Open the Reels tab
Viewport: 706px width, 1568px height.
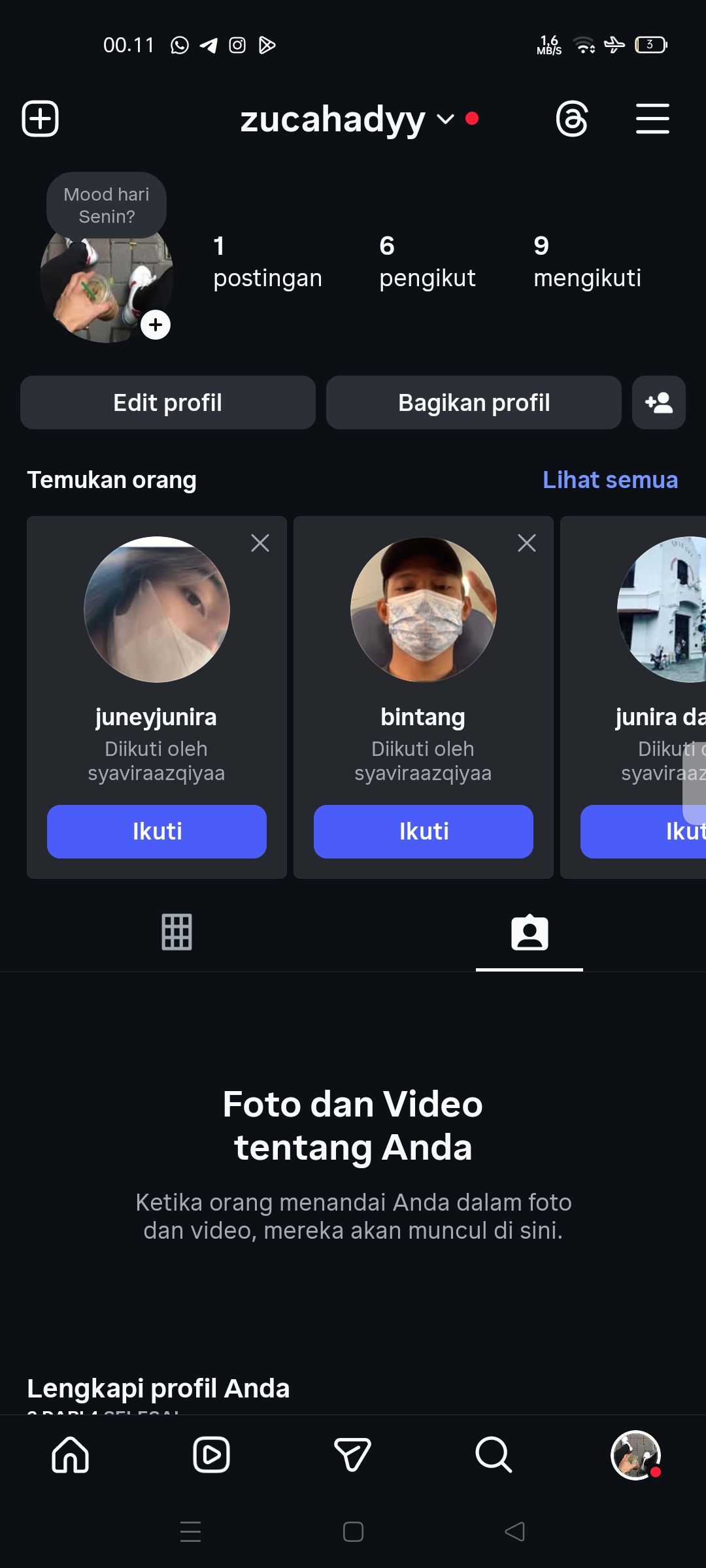pos(212,1455)
